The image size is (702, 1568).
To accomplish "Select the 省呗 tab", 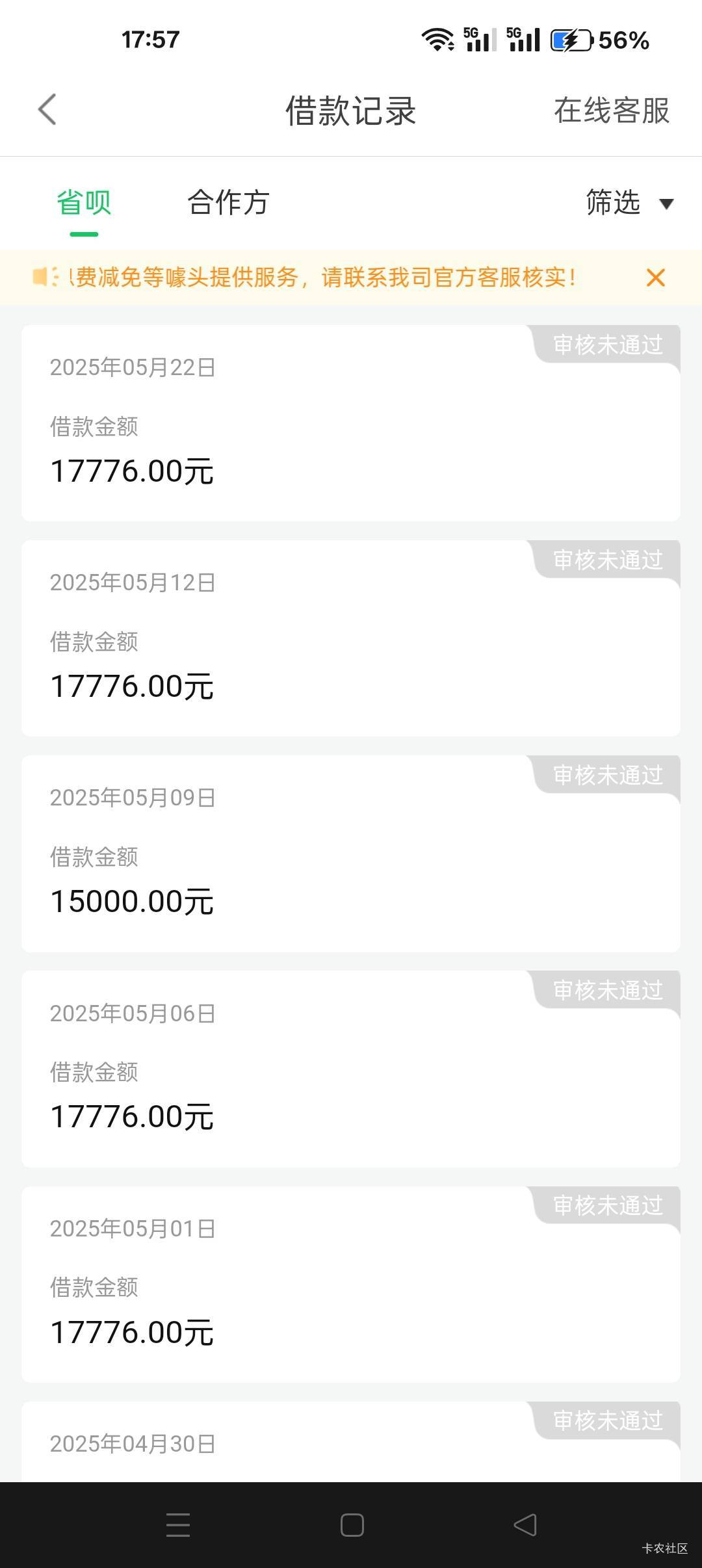I will pyautogui.click(x=84, y=203).
